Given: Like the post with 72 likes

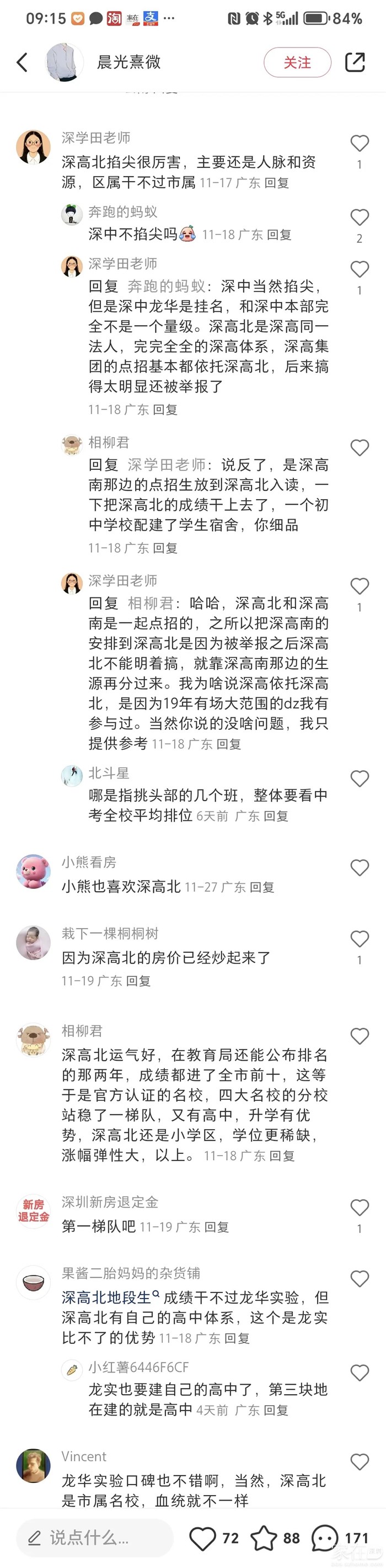Looking at the screenshot, I should point(203,1538).
